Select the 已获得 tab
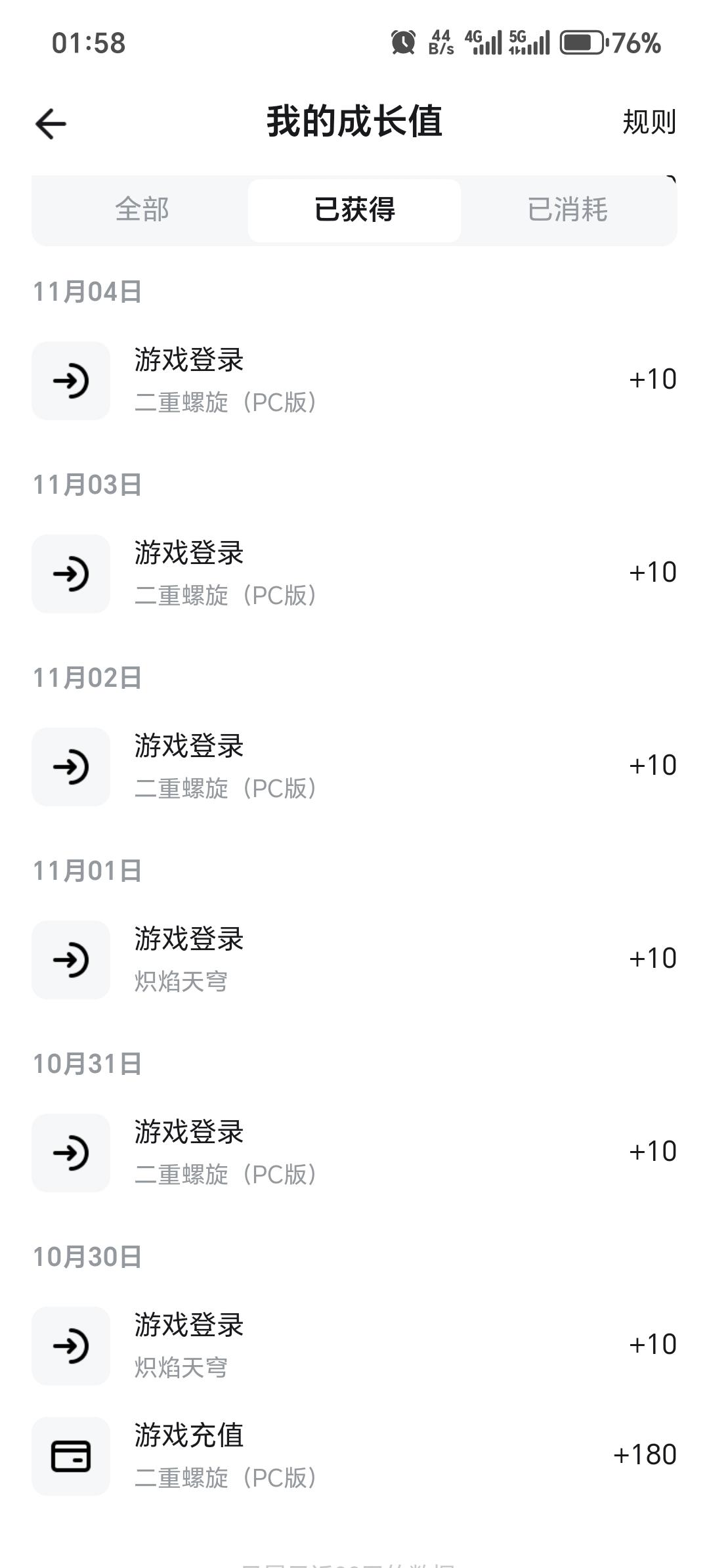 click(x=354, y=210)
